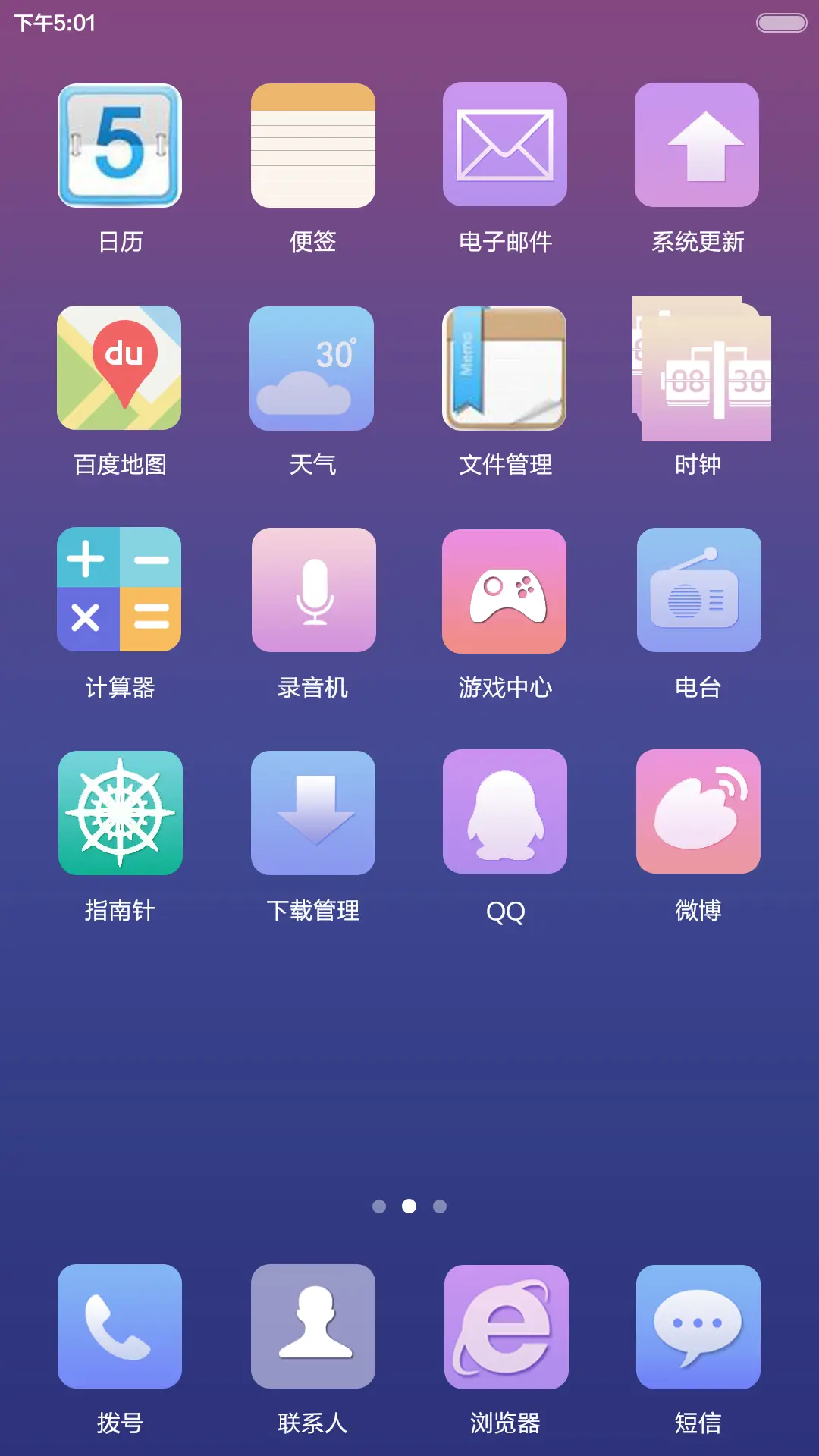View 联系人 contacts list
The image size is (819, 1456).
313,1327
